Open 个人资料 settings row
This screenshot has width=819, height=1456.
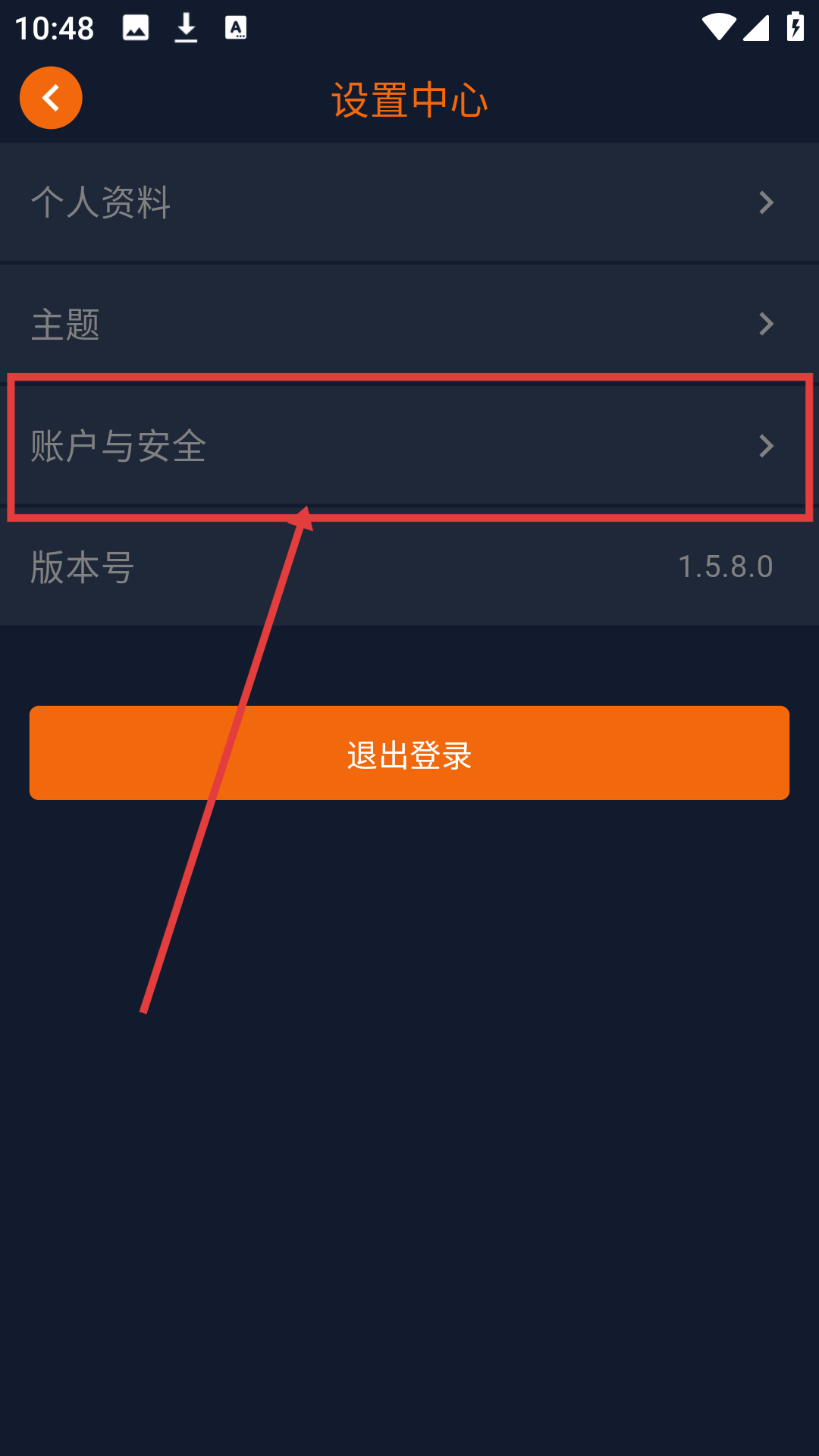point(409,202)
